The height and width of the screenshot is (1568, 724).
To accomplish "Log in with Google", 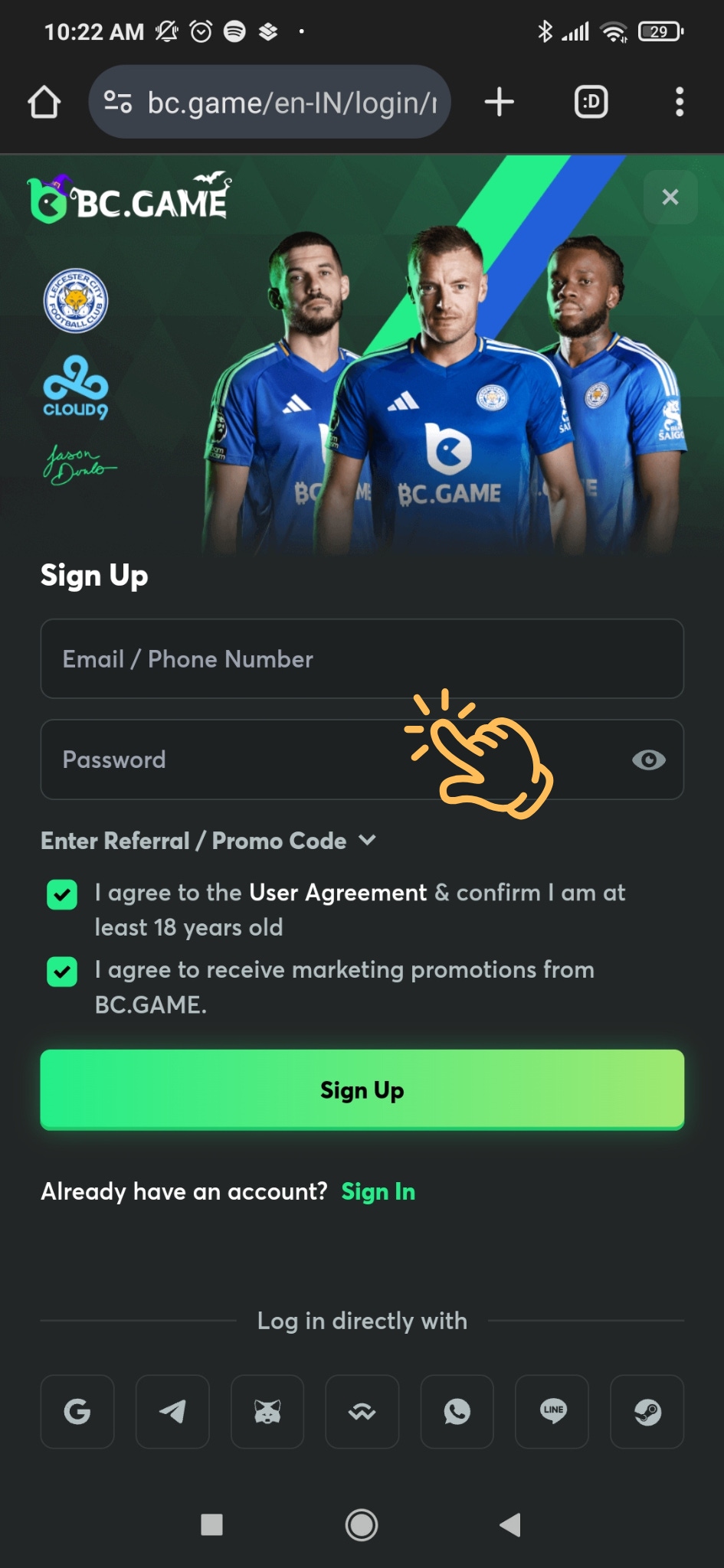I will (77, 1411).
